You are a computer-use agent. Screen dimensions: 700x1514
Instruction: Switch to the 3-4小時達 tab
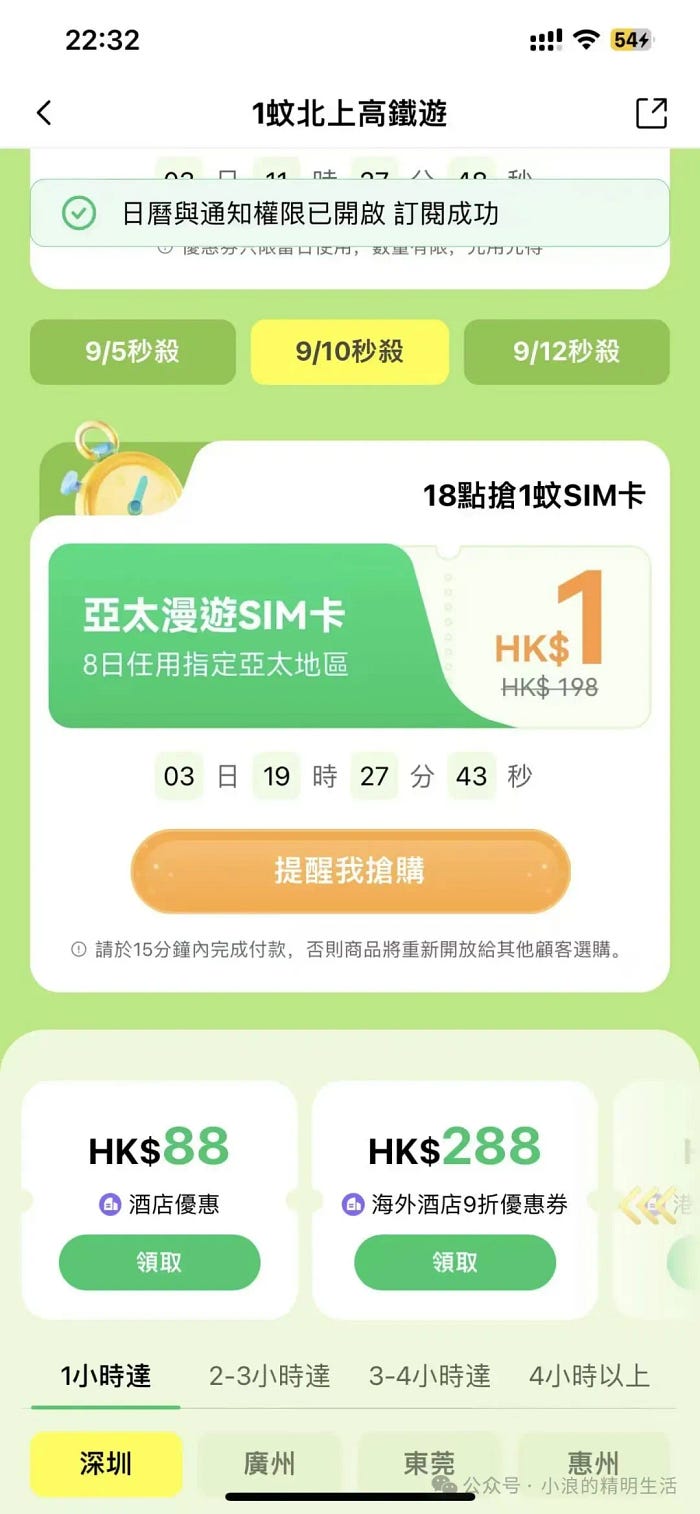[x=429, y=1376]
